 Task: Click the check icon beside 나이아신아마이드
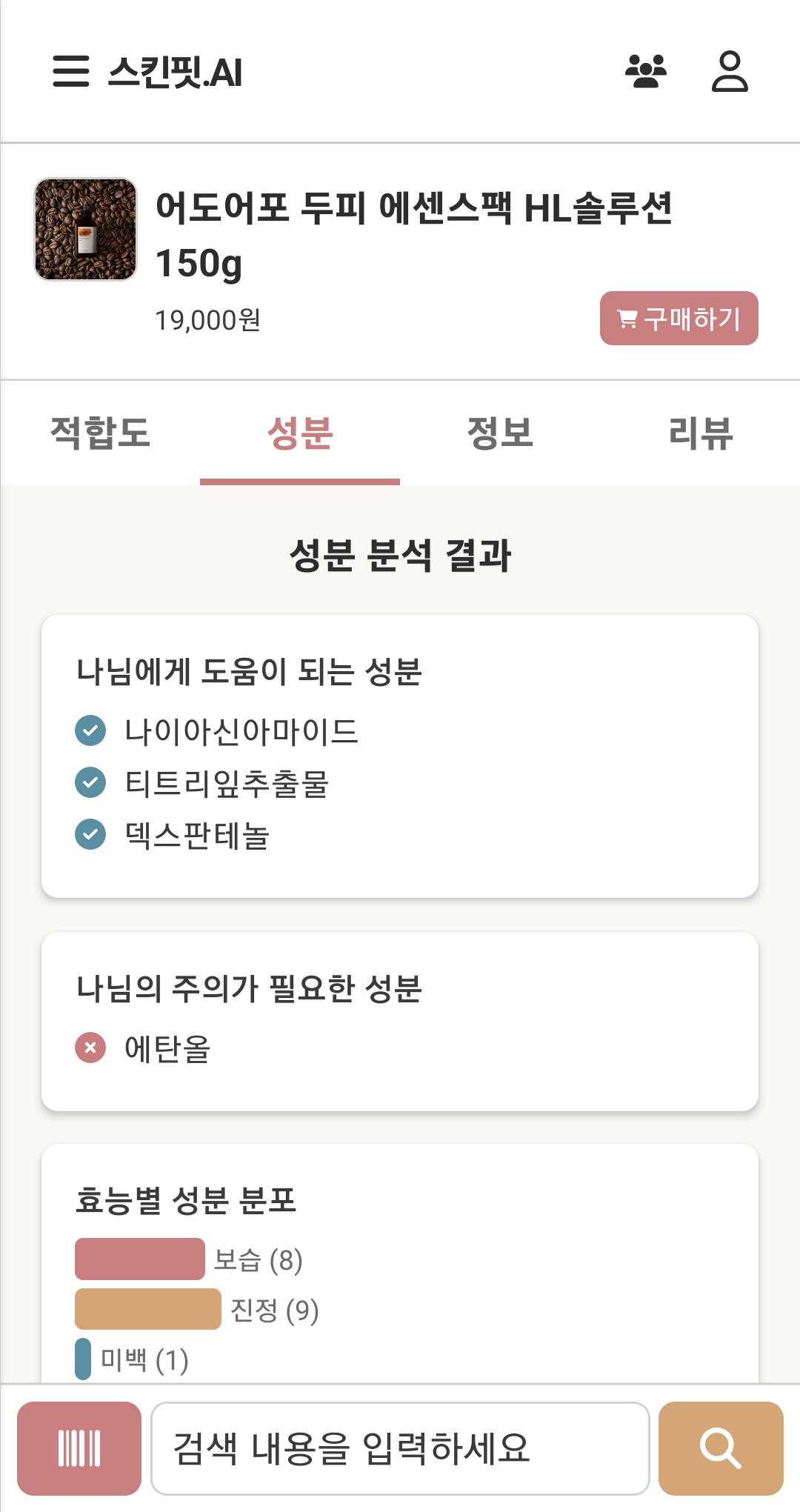pos(90,730)
